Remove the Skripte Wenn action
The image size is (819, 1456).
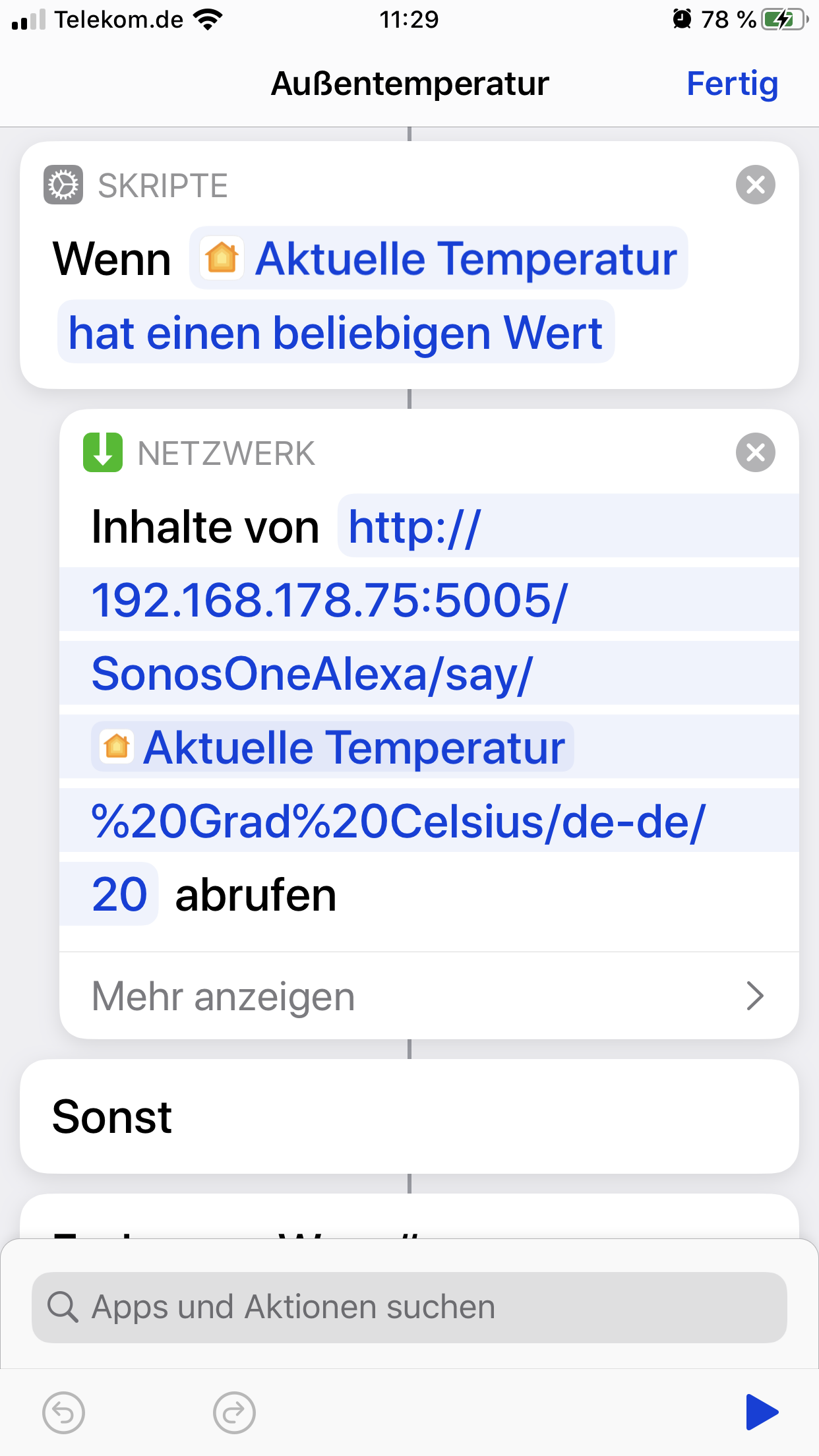pyautogui.click(x=755, y=185)
